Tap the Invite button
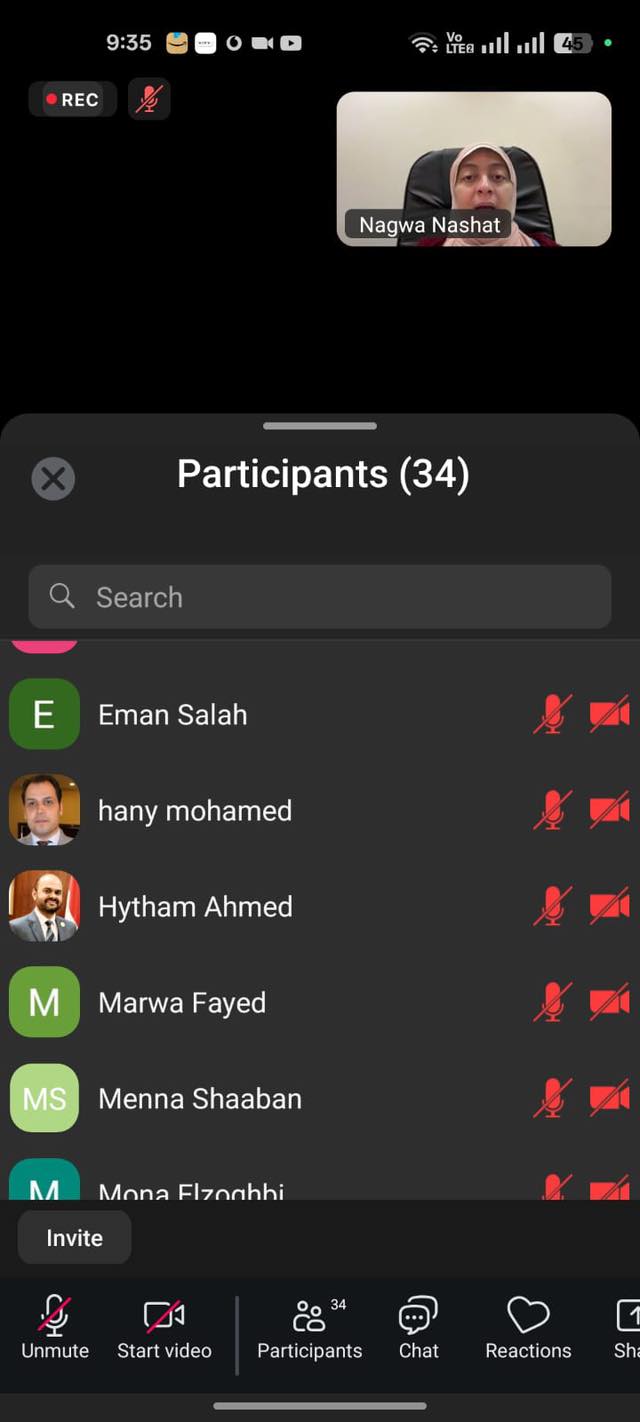Image resolution: width=640 pixels, height=1422 pixels. pos(74,1238)
